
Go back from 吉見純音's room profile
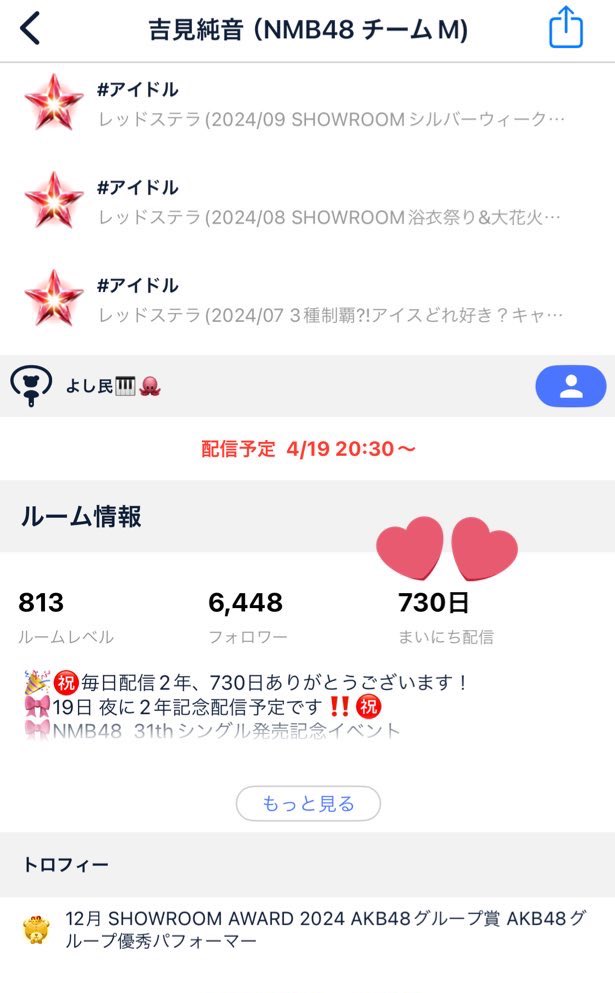31,29
